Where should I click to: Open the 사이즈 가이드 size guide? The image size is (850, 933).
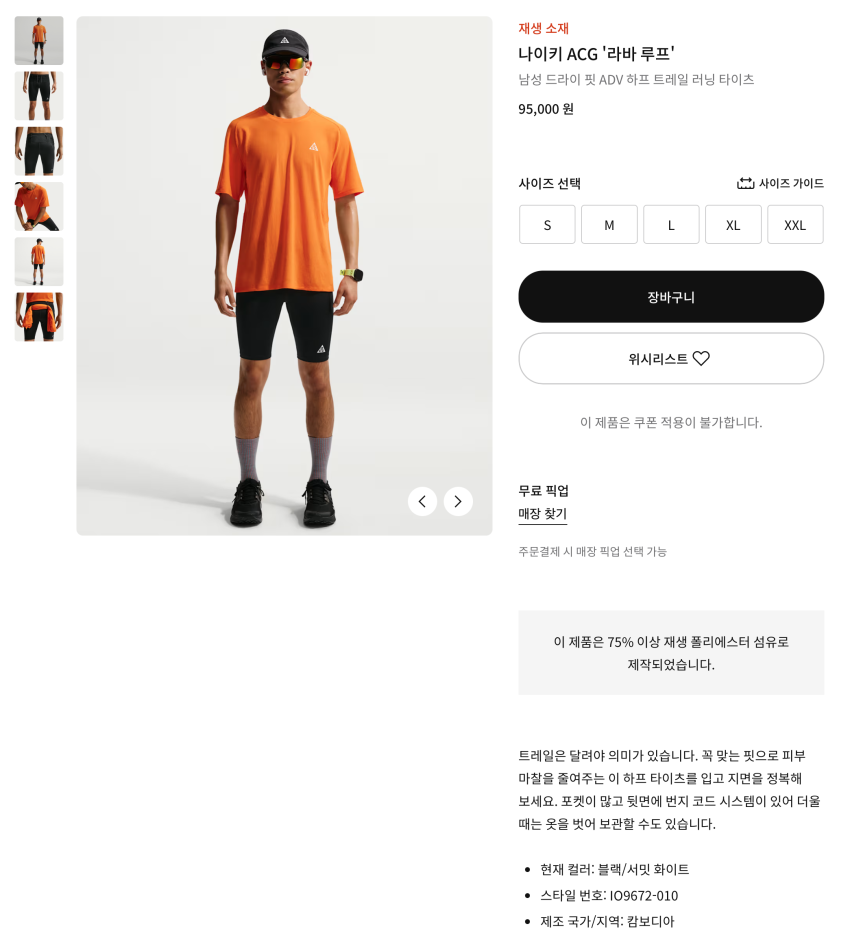[780, 183]
